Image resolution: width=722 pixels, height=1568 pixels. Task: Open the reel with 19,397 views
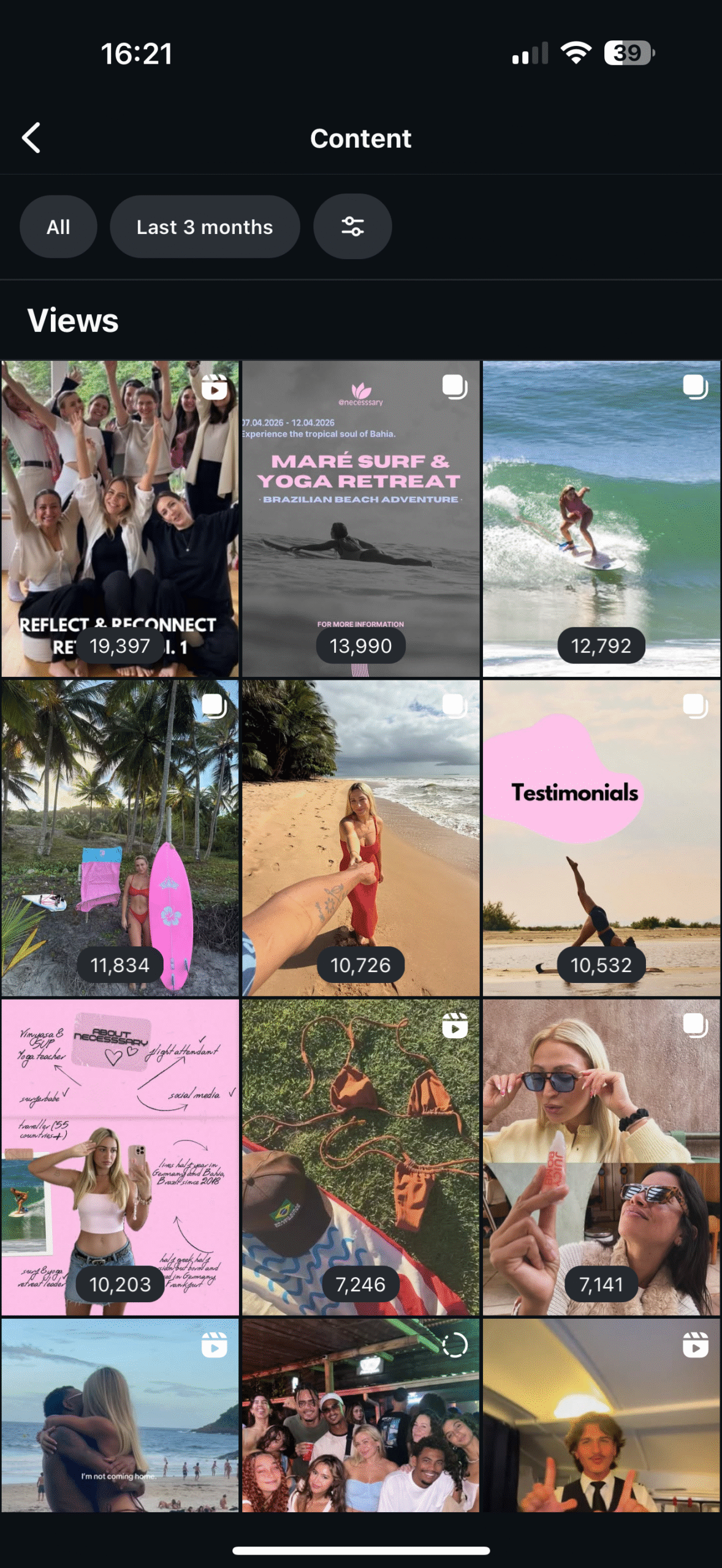click(120, 518)
